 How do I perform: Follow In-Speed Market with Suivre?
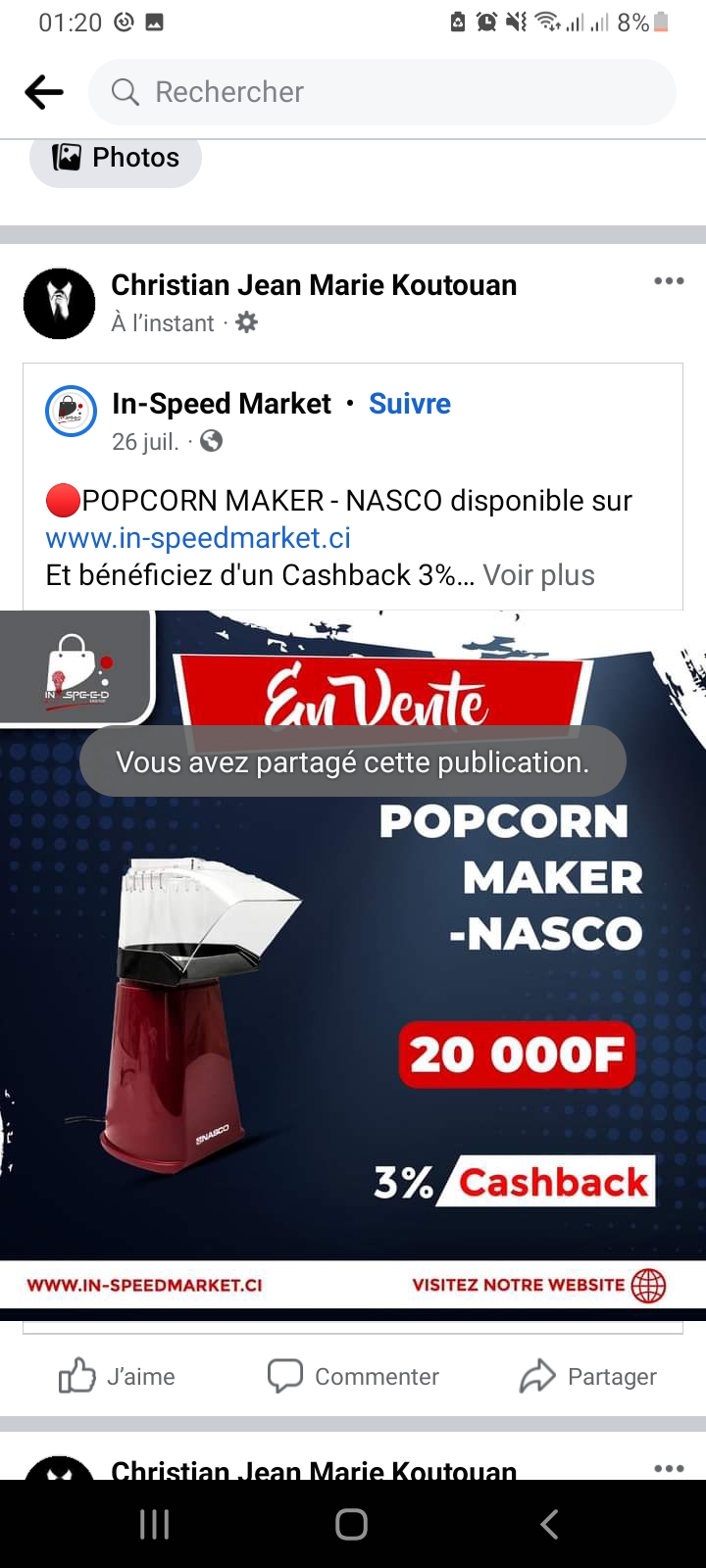coord(409,404)
